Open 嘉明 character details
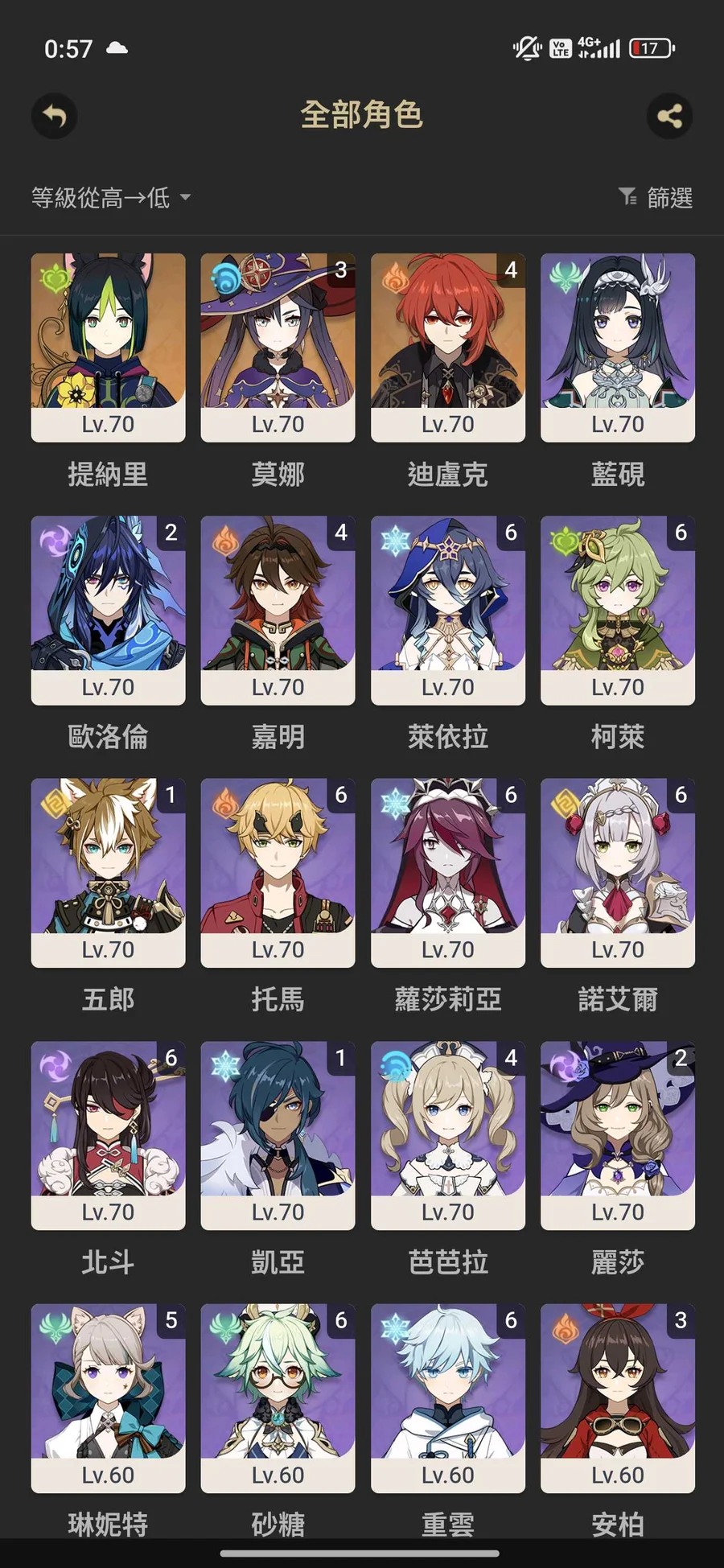Screen dimensions: 724x1568 278,610
